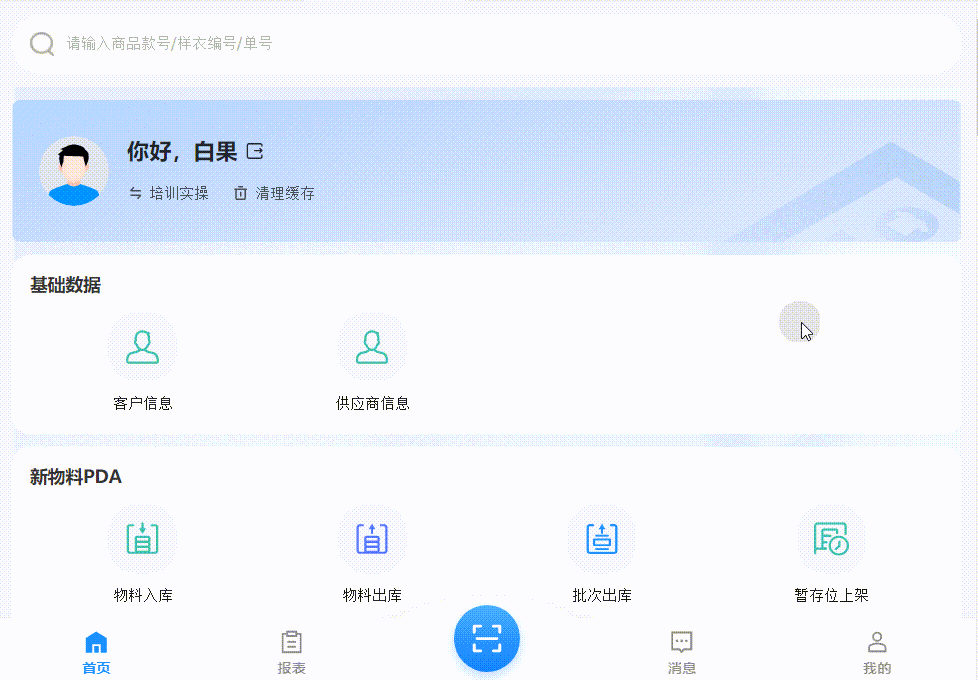Open 物料入库
The image size is (978, 680).
coord(143,554)
